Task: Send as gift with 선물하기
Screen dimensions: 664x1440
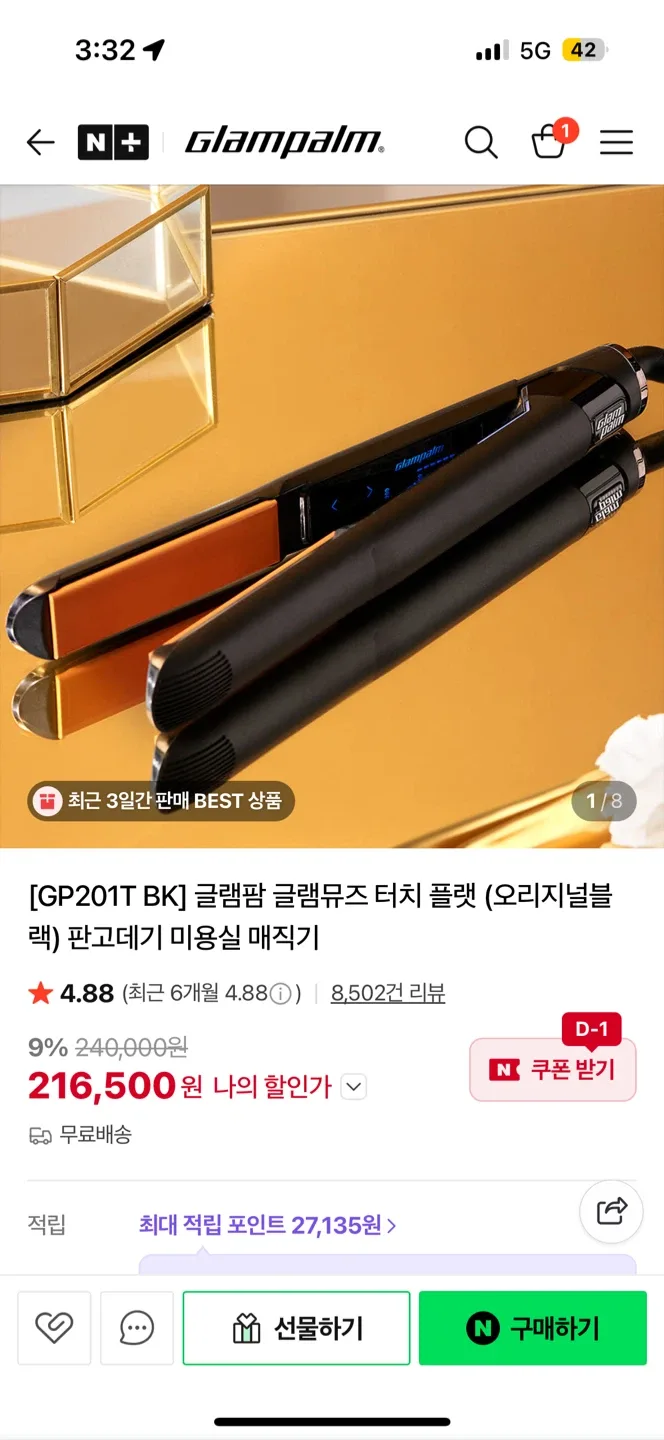Action: tap(296, 1328)
